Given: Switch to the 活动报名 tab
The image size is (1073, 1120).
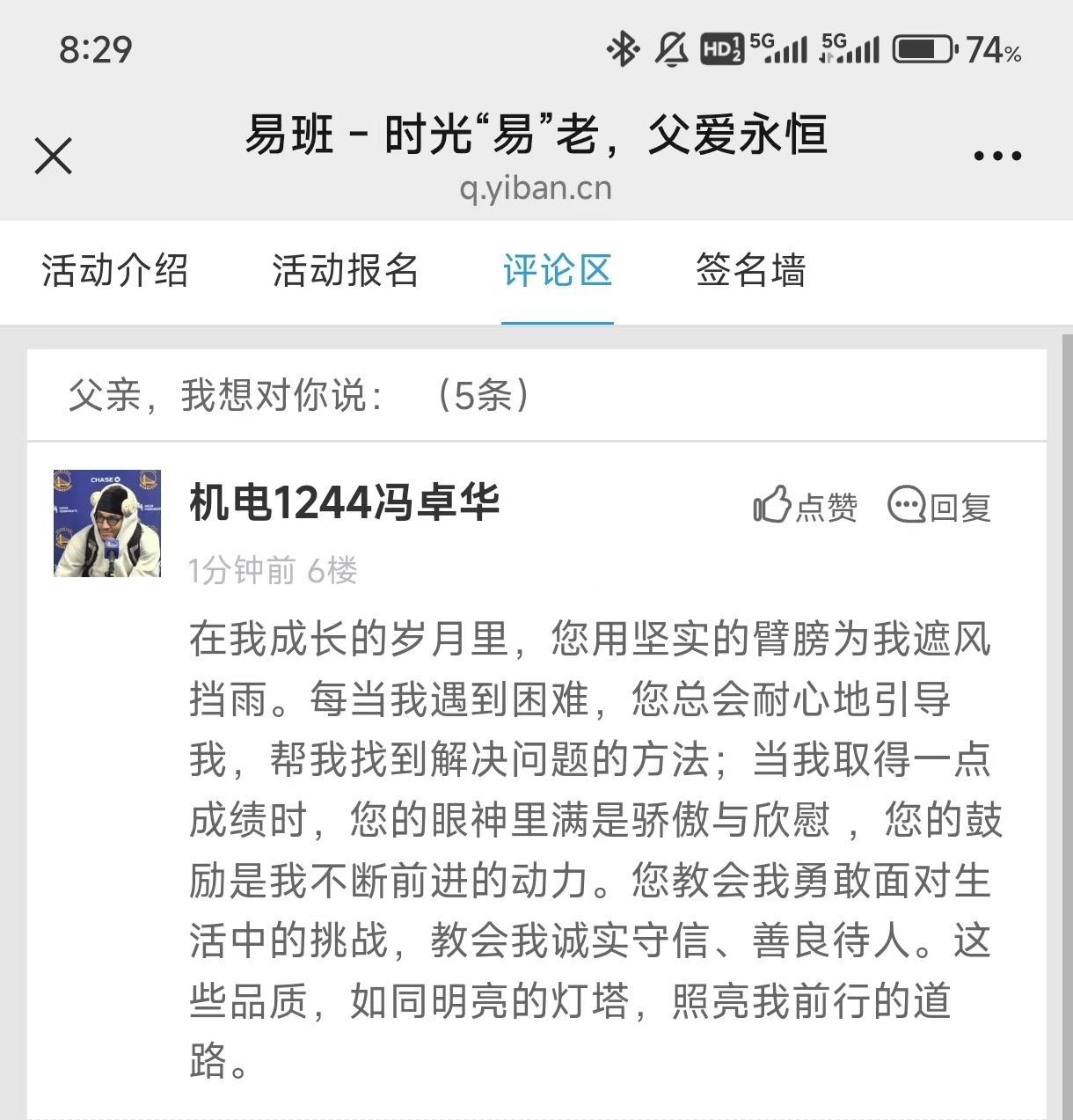Looking at the screenshot, I should tap(345, 270).
